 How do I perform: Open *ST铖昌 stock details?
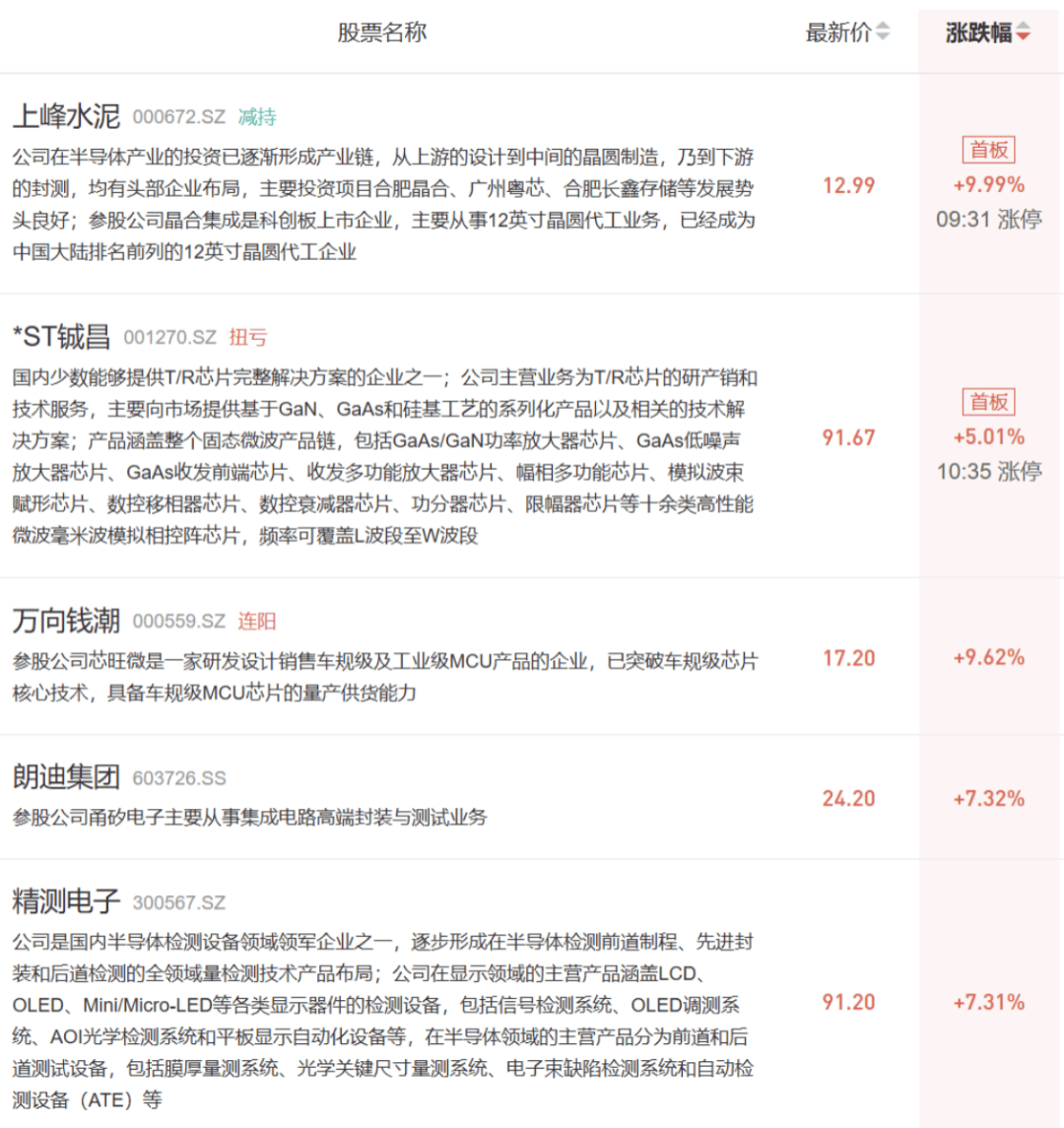click(61, 337)
